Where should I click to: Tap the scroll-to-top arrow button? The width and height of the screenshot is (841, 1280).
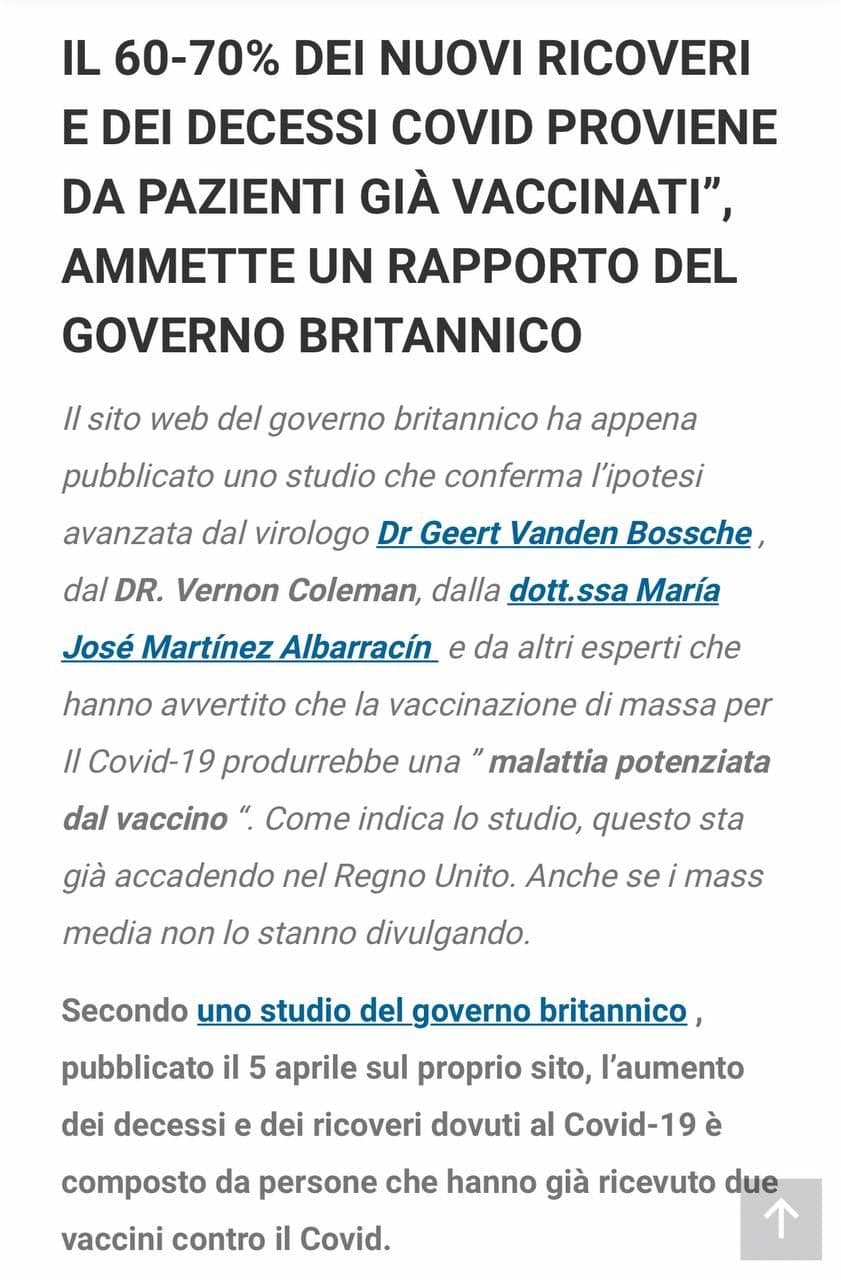pyautogui.click(x=781, y=1218)
